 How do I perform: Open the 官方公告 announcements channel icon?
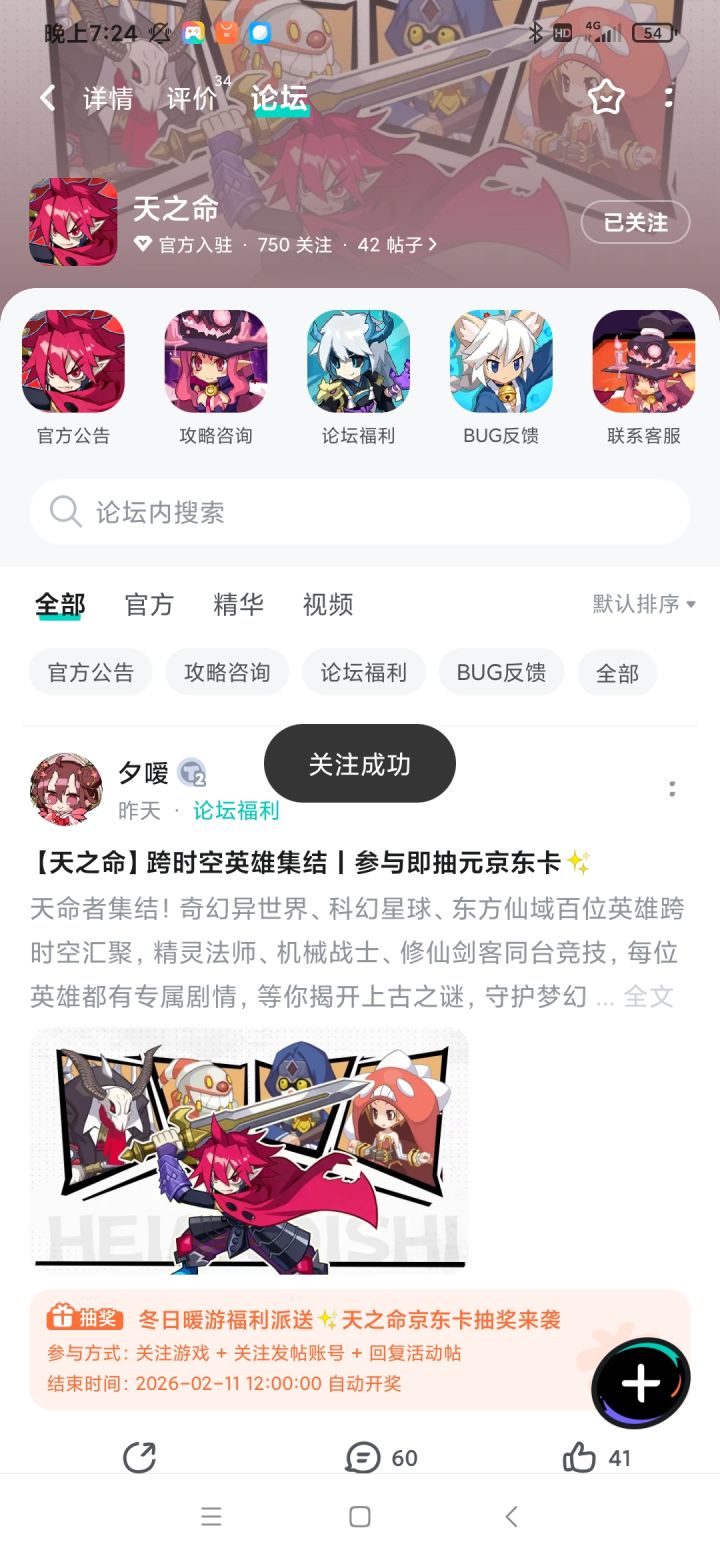click(73, 362)
